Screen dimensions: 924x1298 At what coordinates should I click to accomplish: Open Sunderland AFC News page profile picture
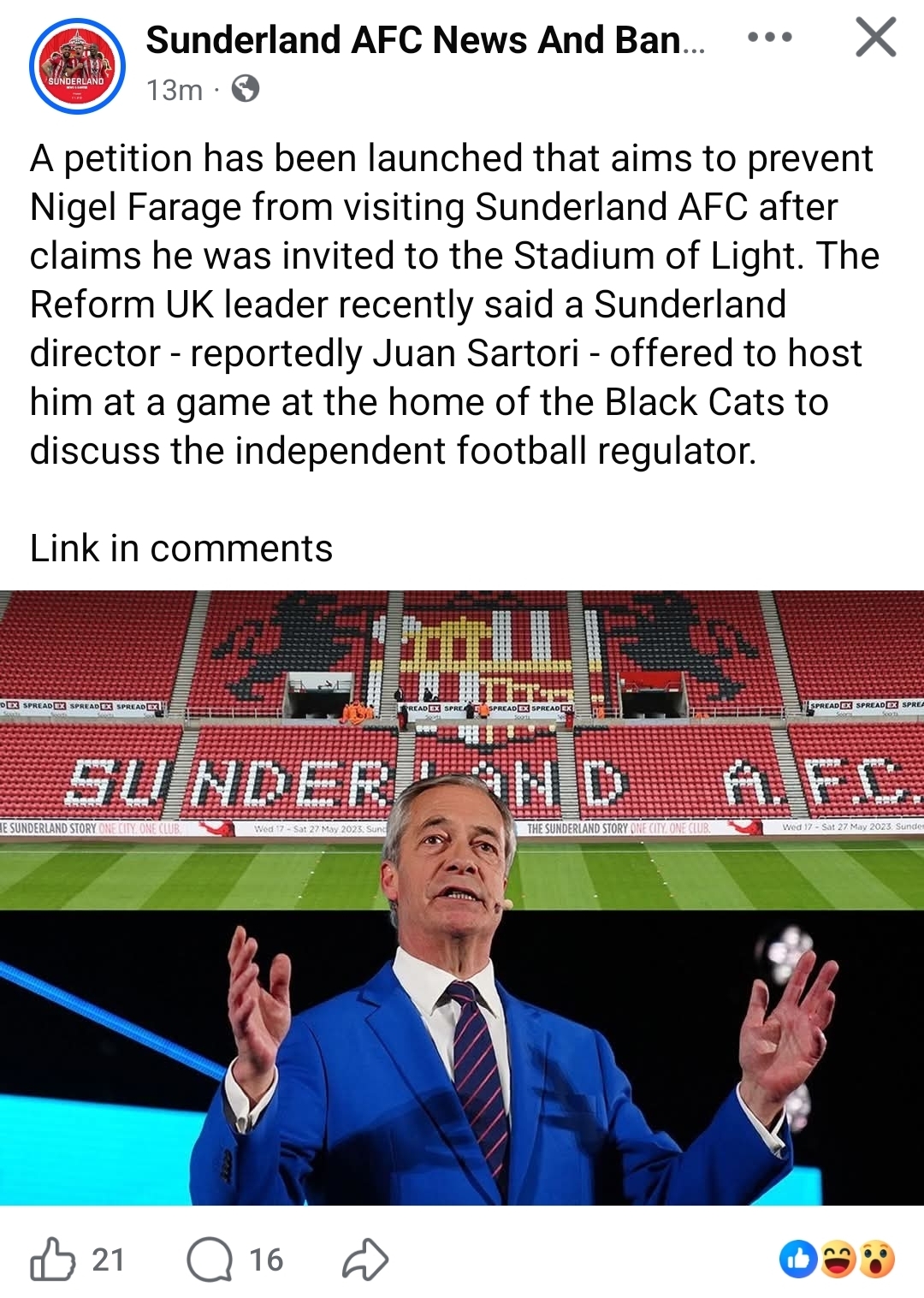coord(77,66)
